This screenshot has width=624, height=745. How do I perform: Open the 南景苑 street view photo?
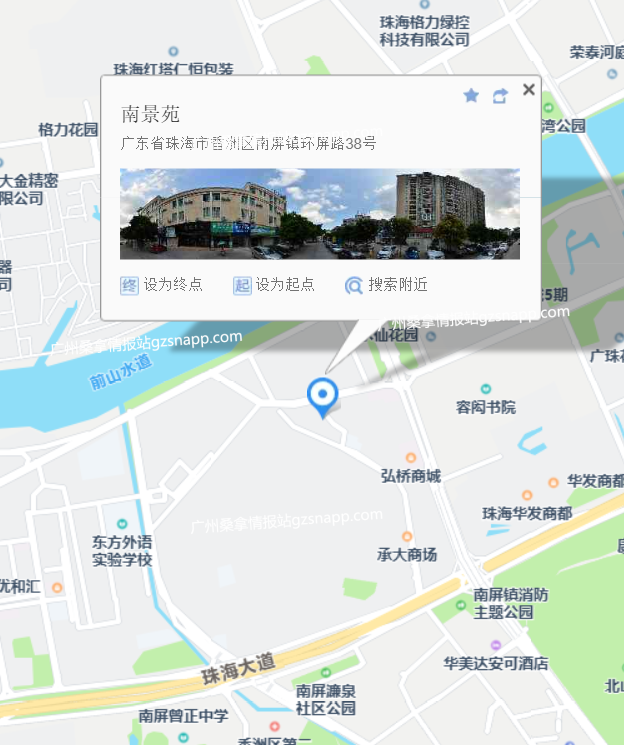[320, 214]
